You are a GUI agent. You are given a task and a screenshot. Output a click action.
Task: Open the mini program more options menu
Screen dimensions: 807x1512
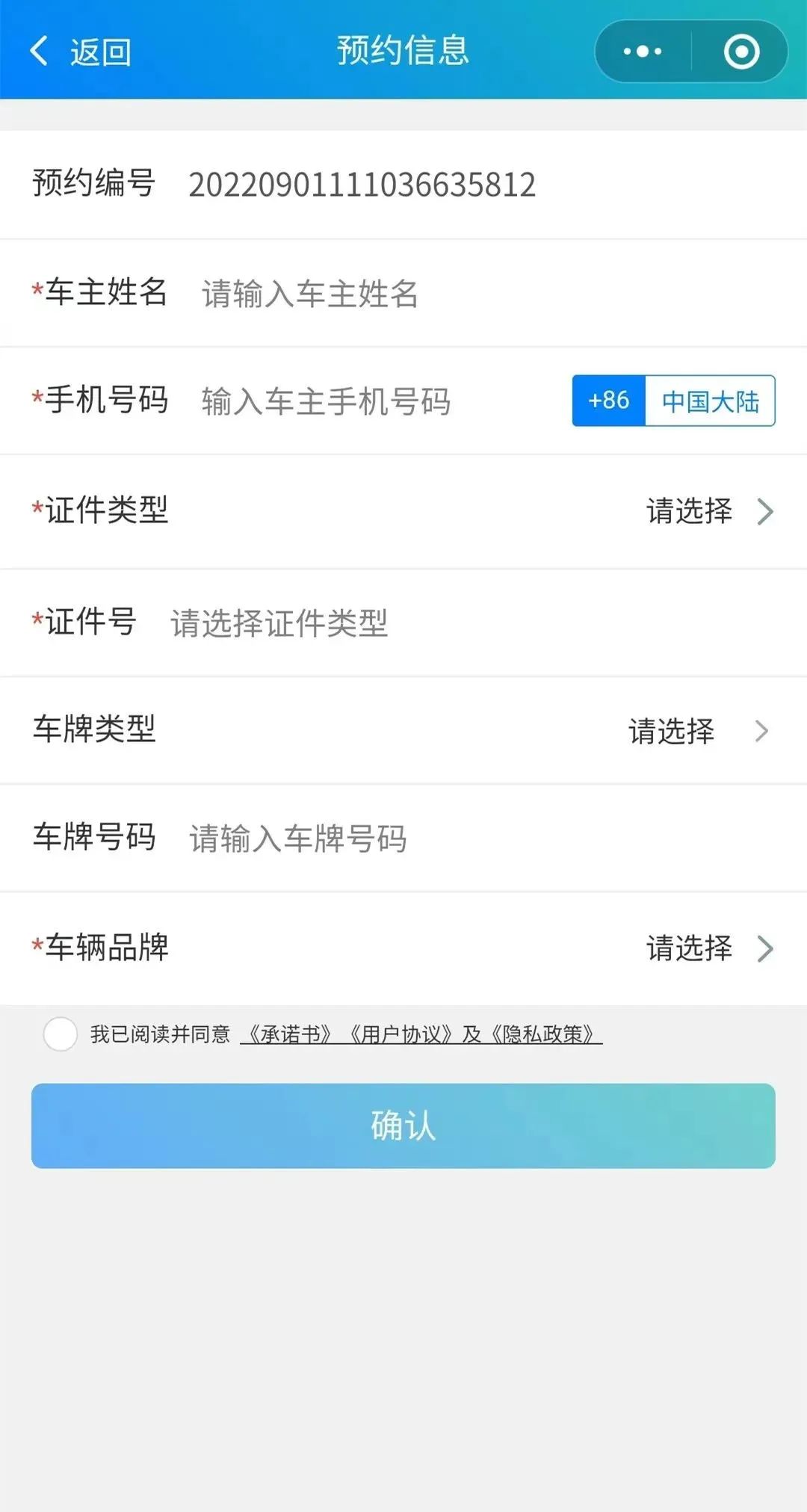coord(643,52)
